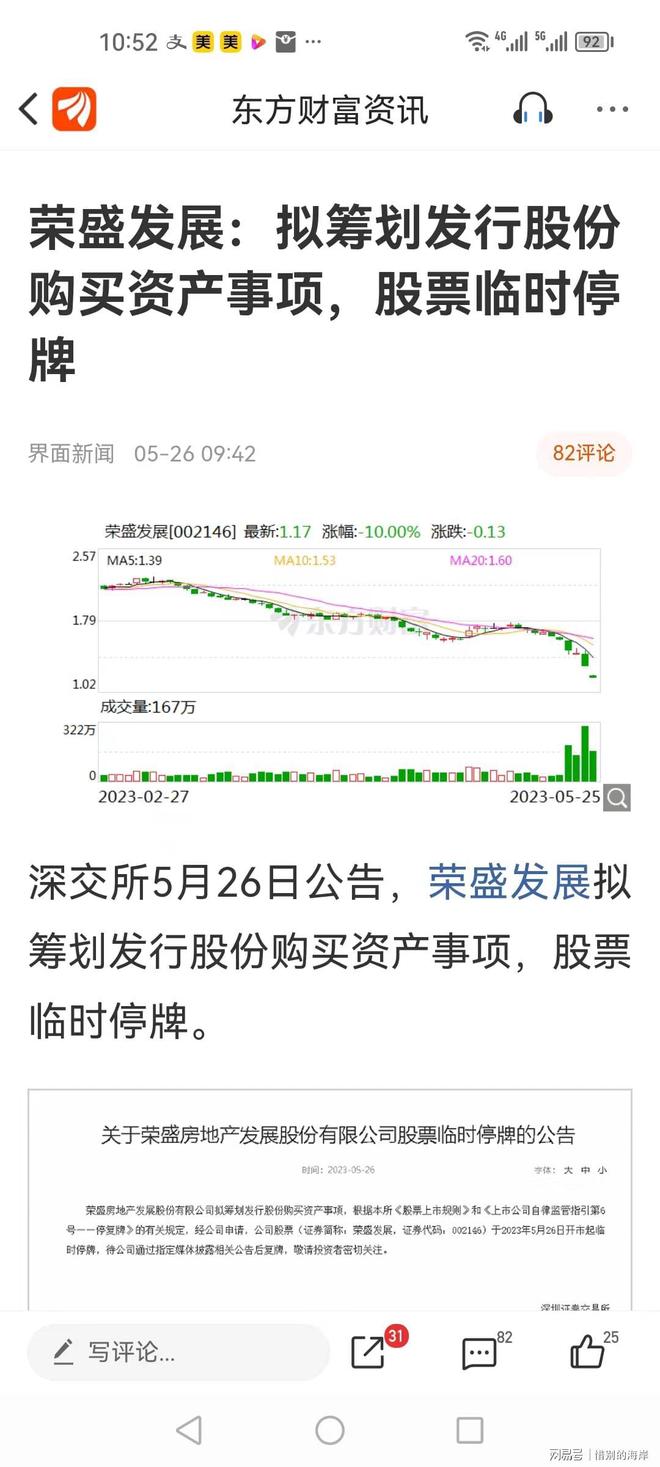
Task: Like this article with thumbs-up
Action: tap(588, 1353)
